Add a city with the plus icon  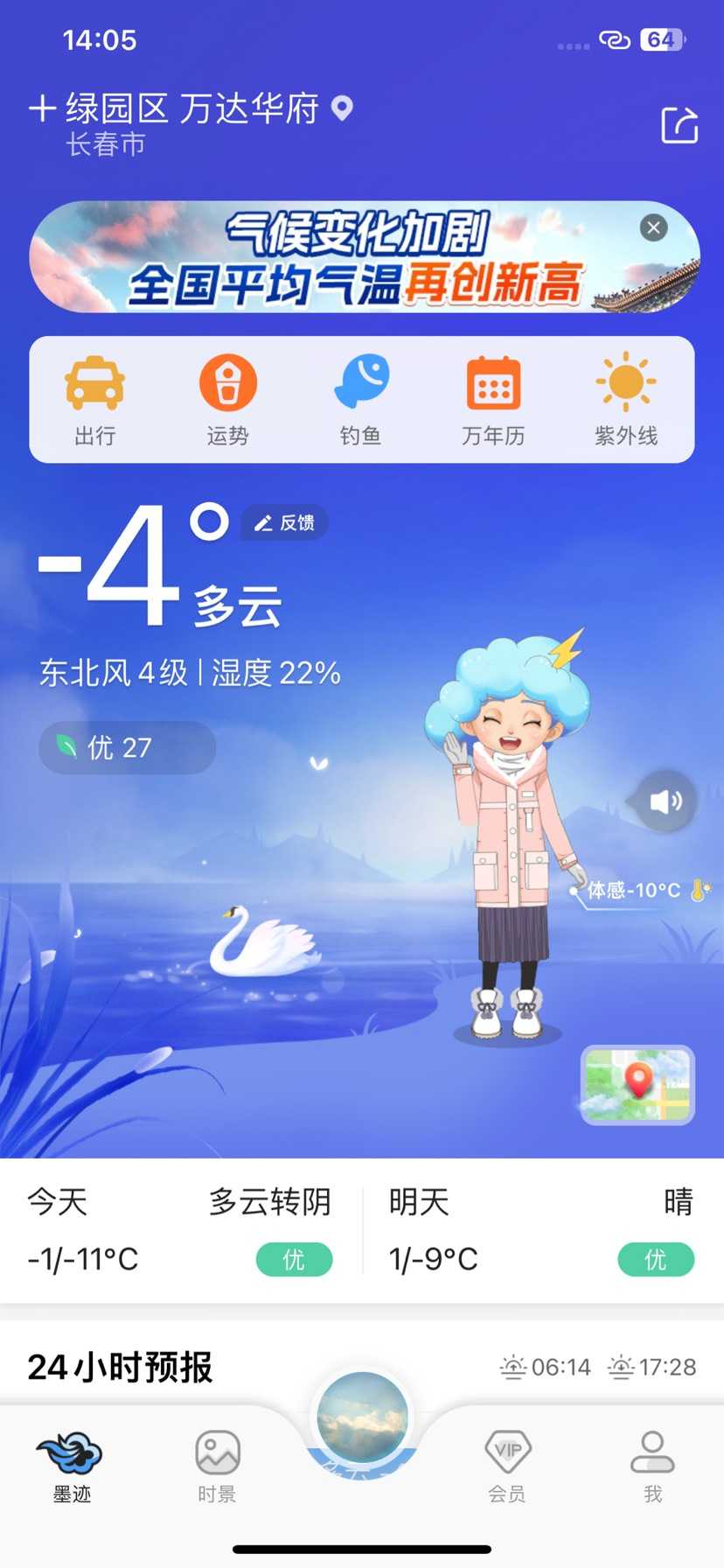point(42,109)
